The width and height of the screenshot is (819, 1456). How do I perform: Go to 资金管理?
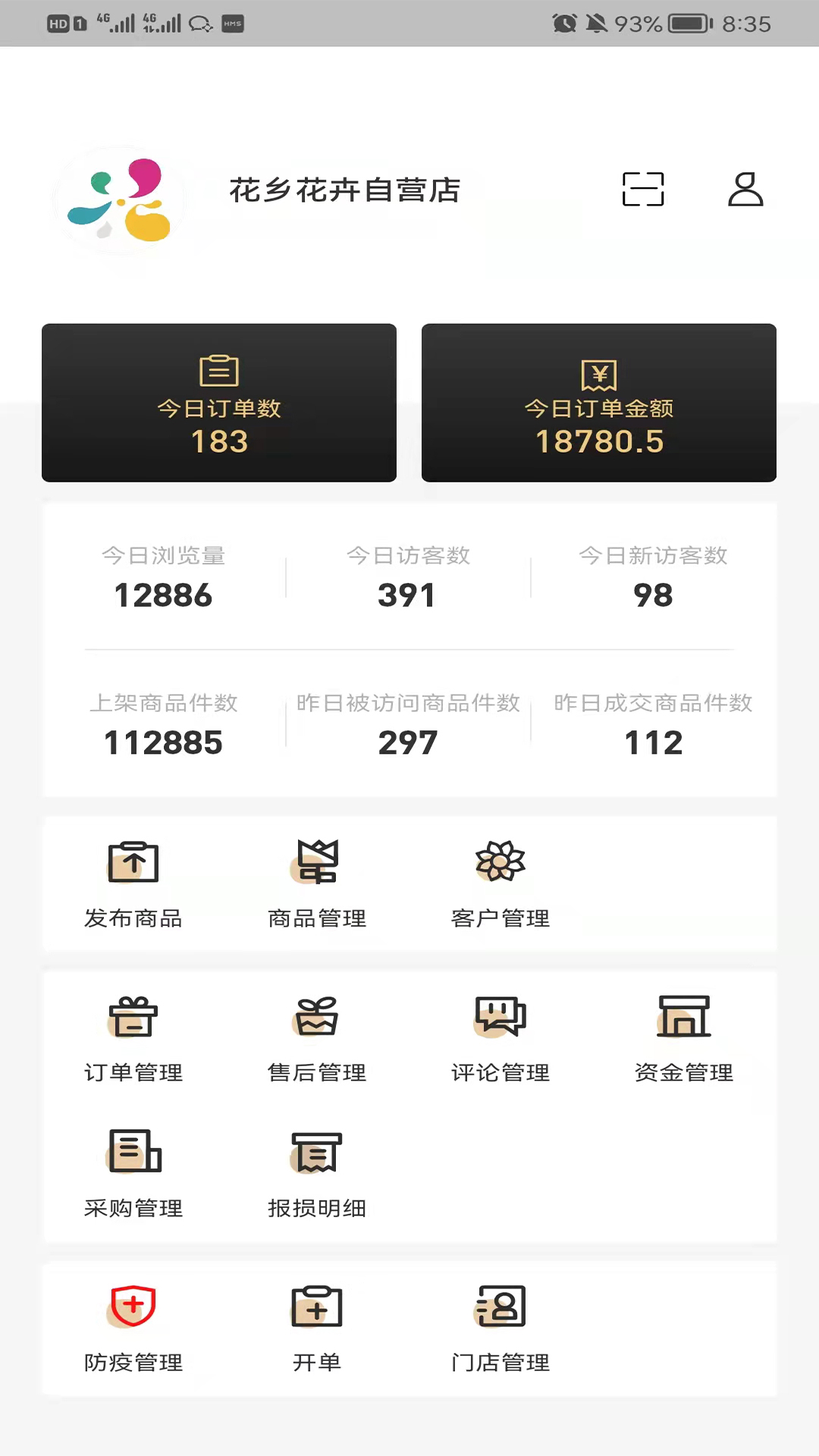pos(684,1039)
